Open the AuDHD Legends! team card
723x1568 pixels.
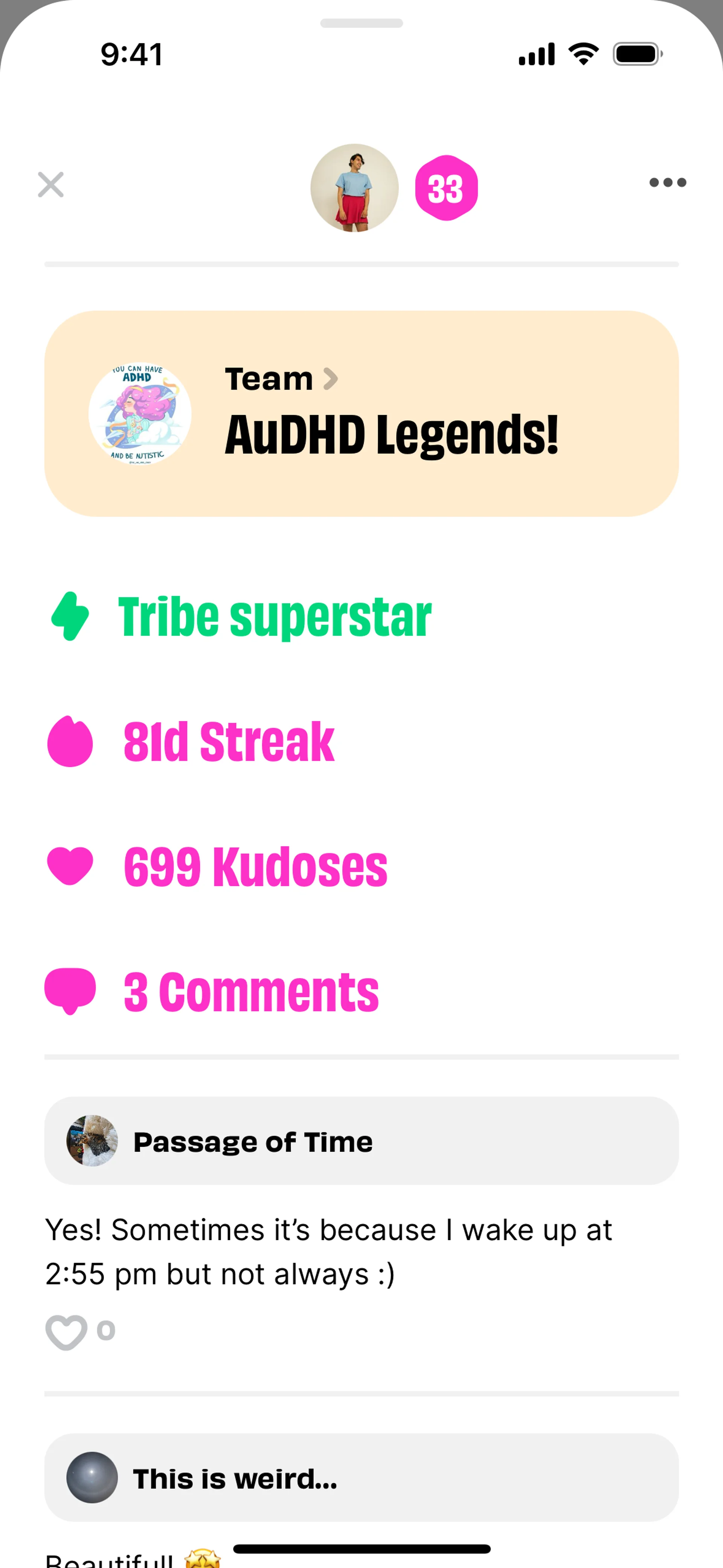coord(361,414)
